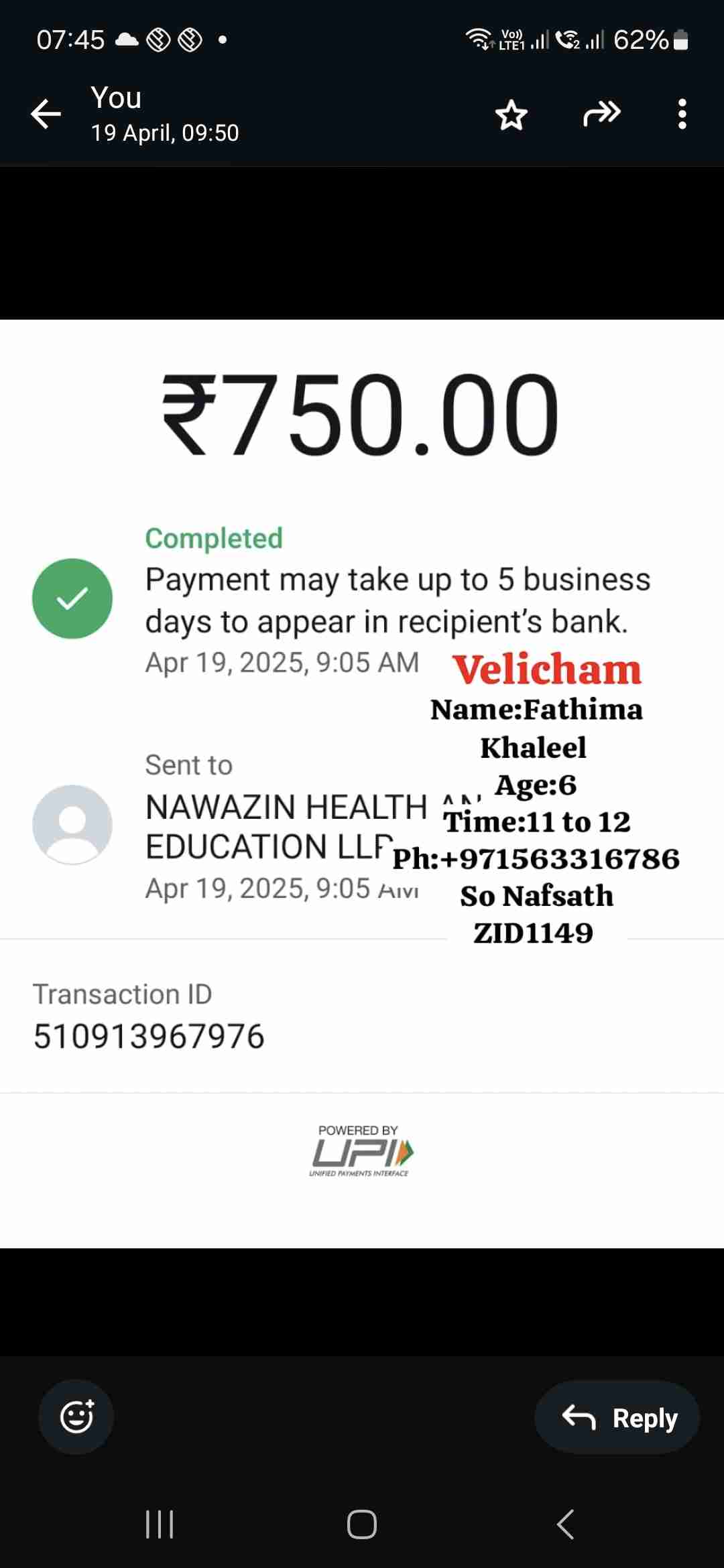This screenshot has width=724, height=1568.
Task: Go to the system home screen
Action: coord(362,1524)
